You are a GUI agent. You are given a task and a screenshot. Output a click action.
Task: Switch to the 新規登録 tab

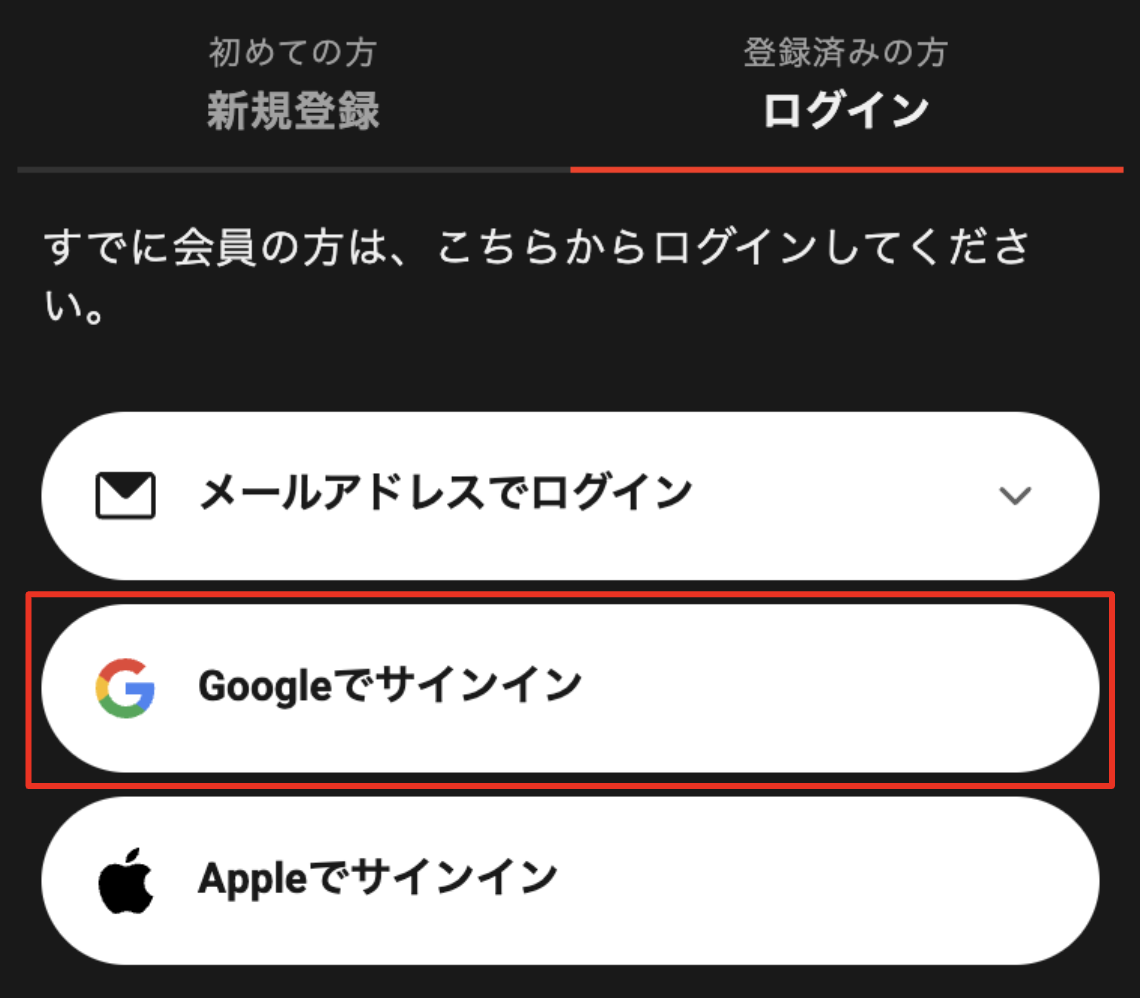(293, 88)
